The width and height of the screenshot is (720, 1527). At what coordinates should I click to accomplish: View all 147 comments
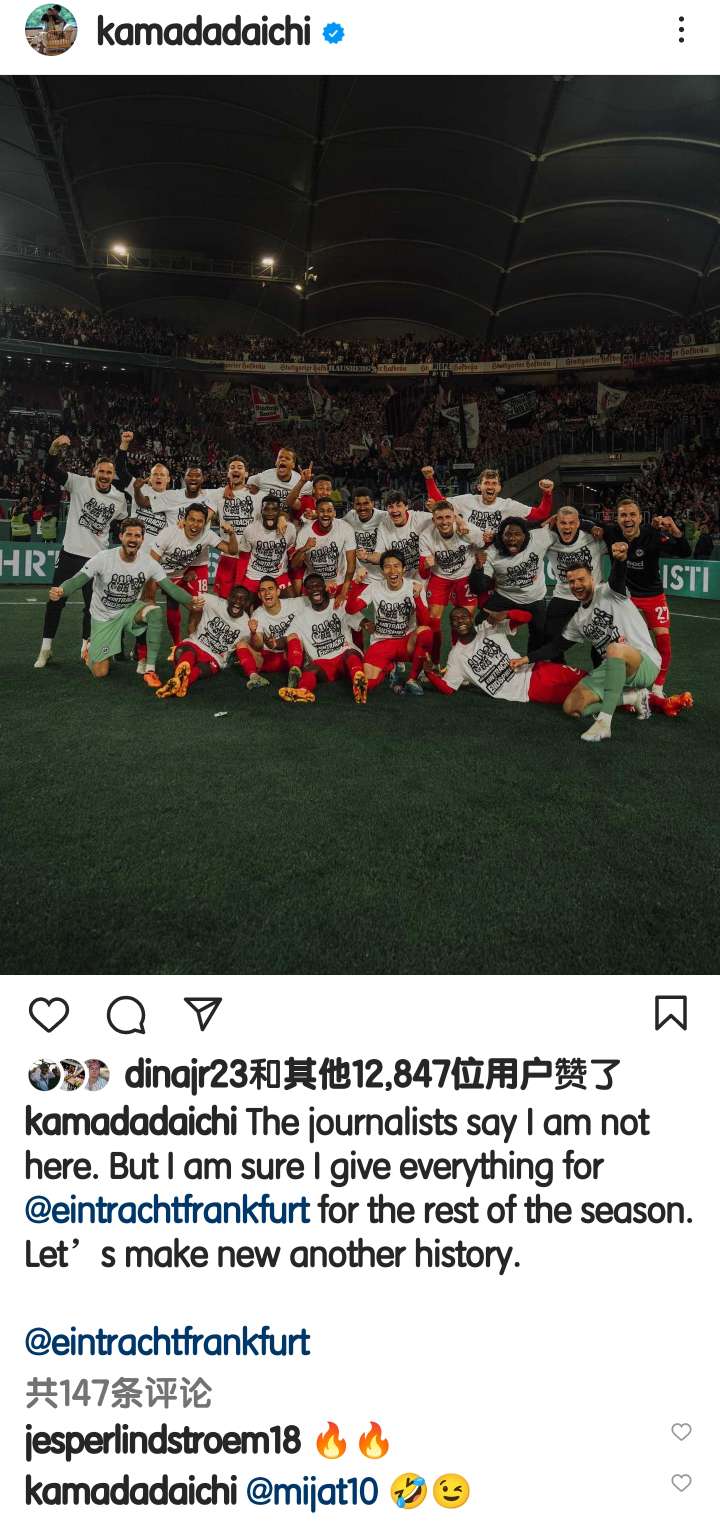point(118,1393)
